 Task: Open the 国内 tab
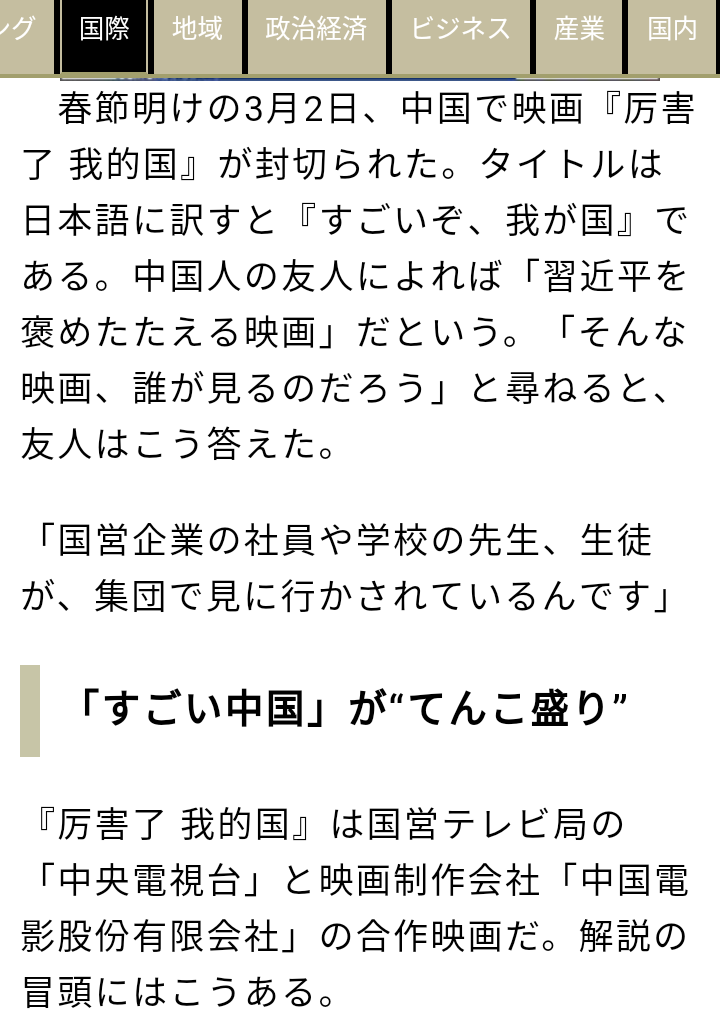tap(673, 30)
